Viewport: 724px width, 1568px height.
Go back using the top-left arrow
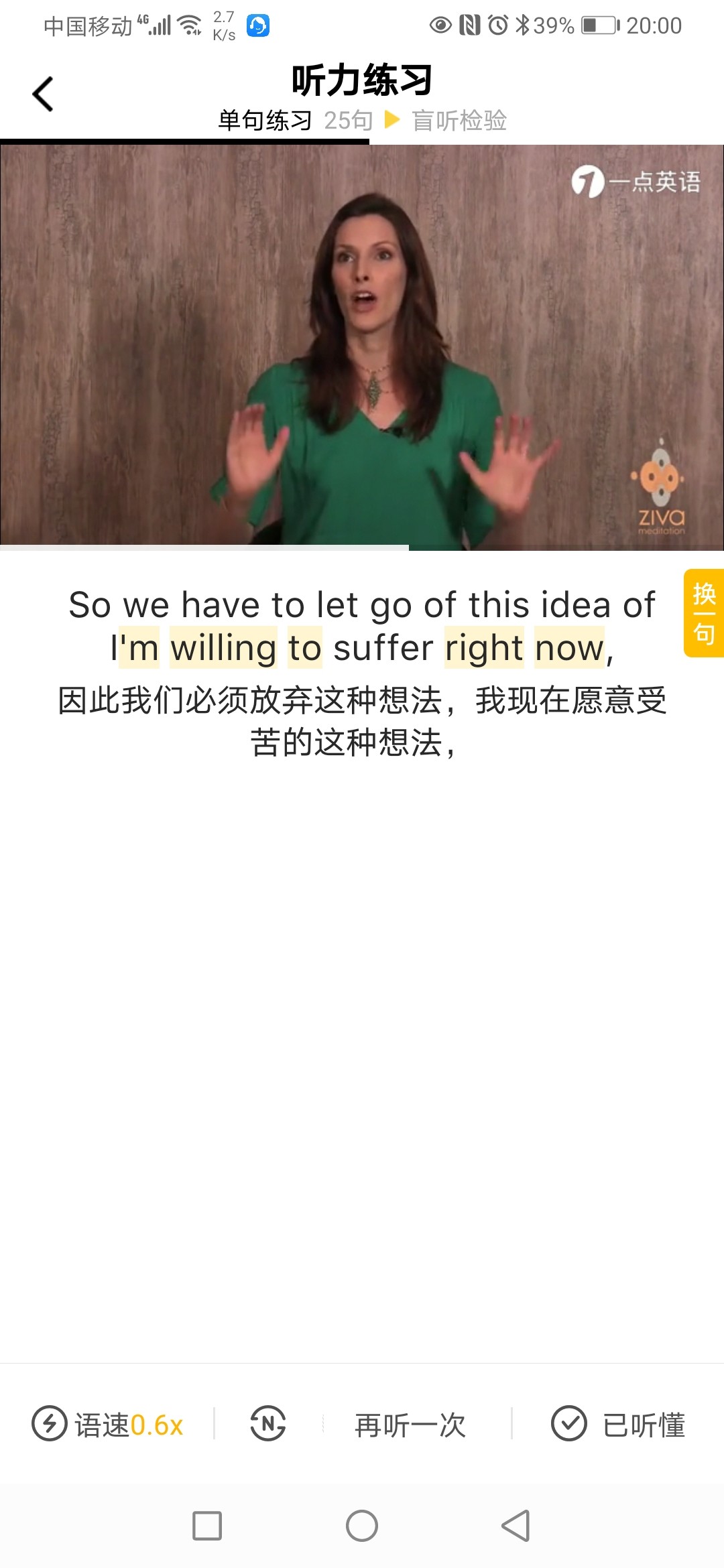43,94
